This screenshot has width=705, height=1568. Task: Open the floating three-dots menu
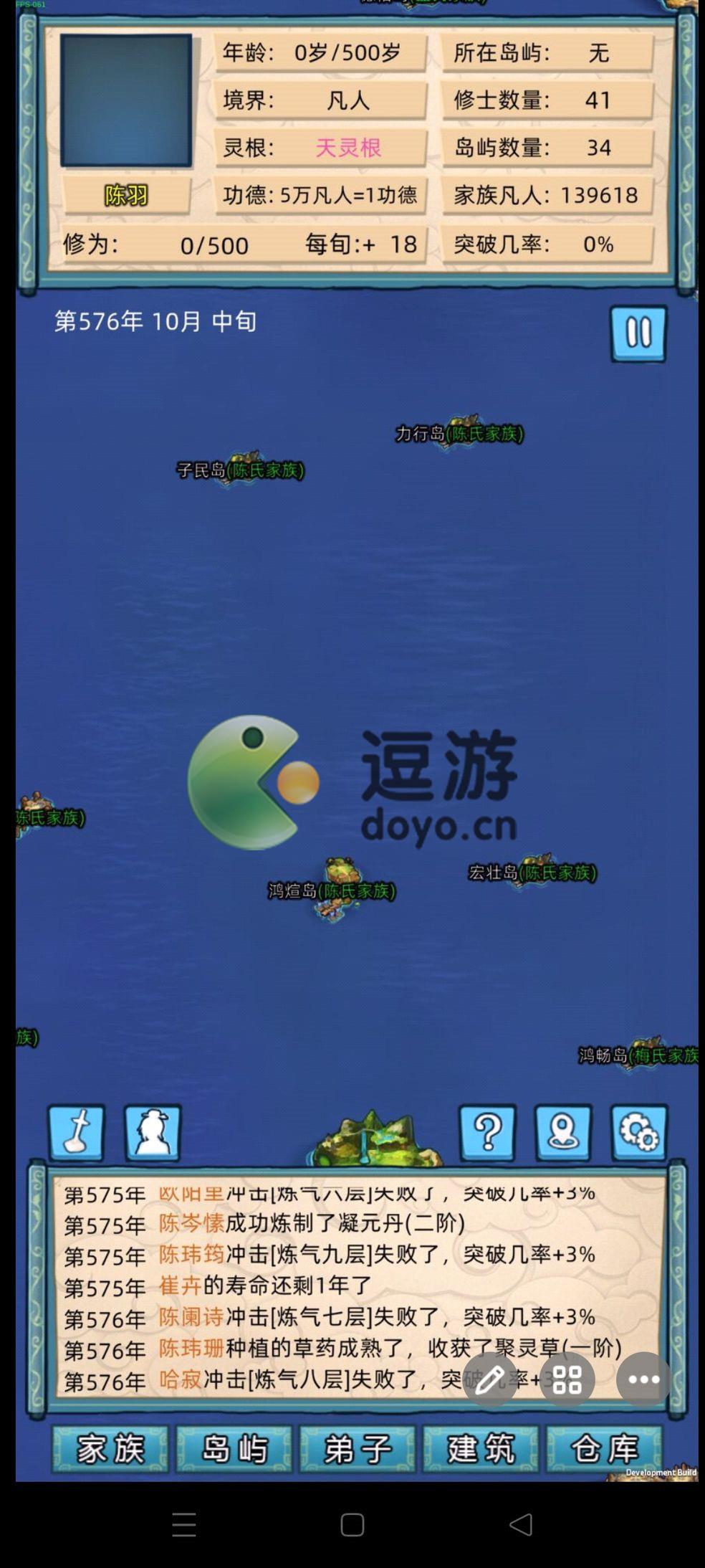(x=643, y=1379)
